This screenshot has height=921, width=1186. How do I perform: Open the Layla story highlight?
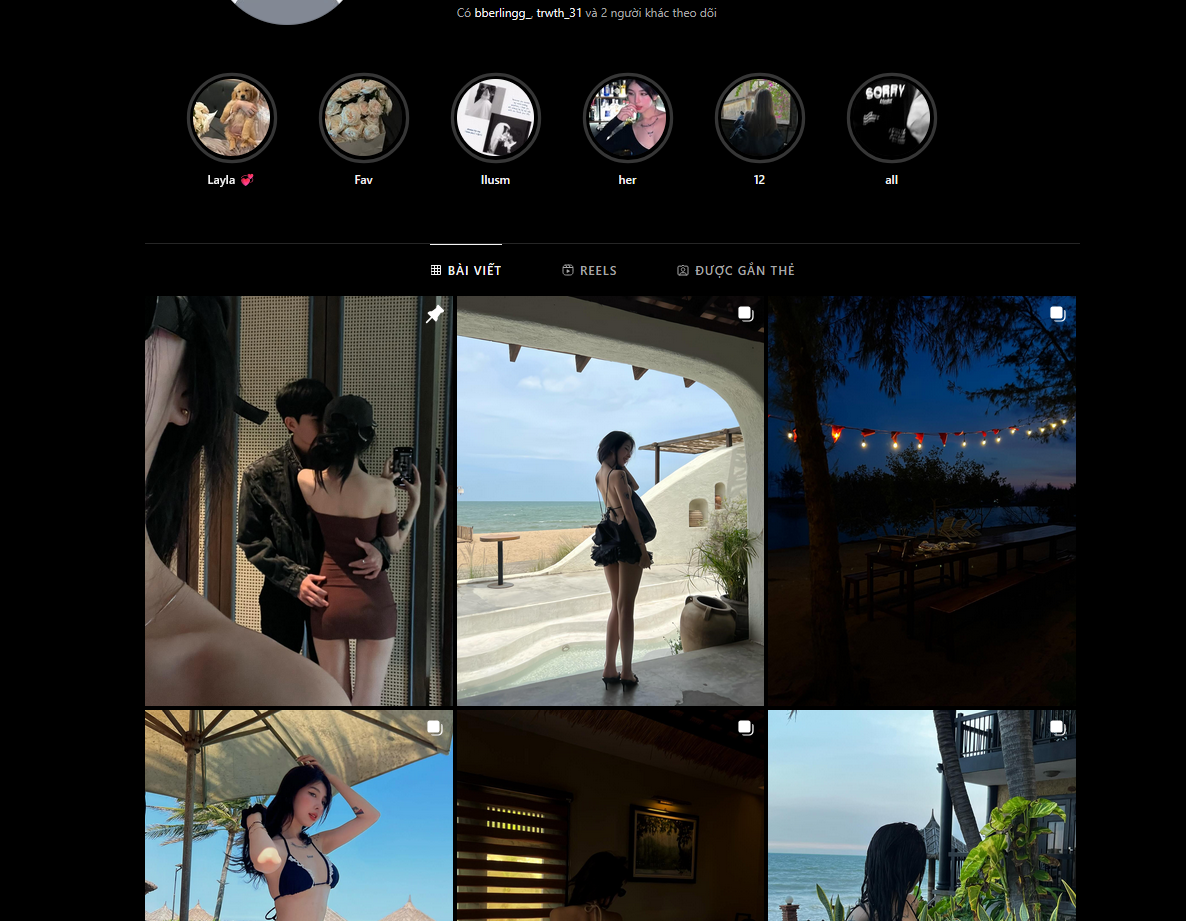click(x=231, y=118)
